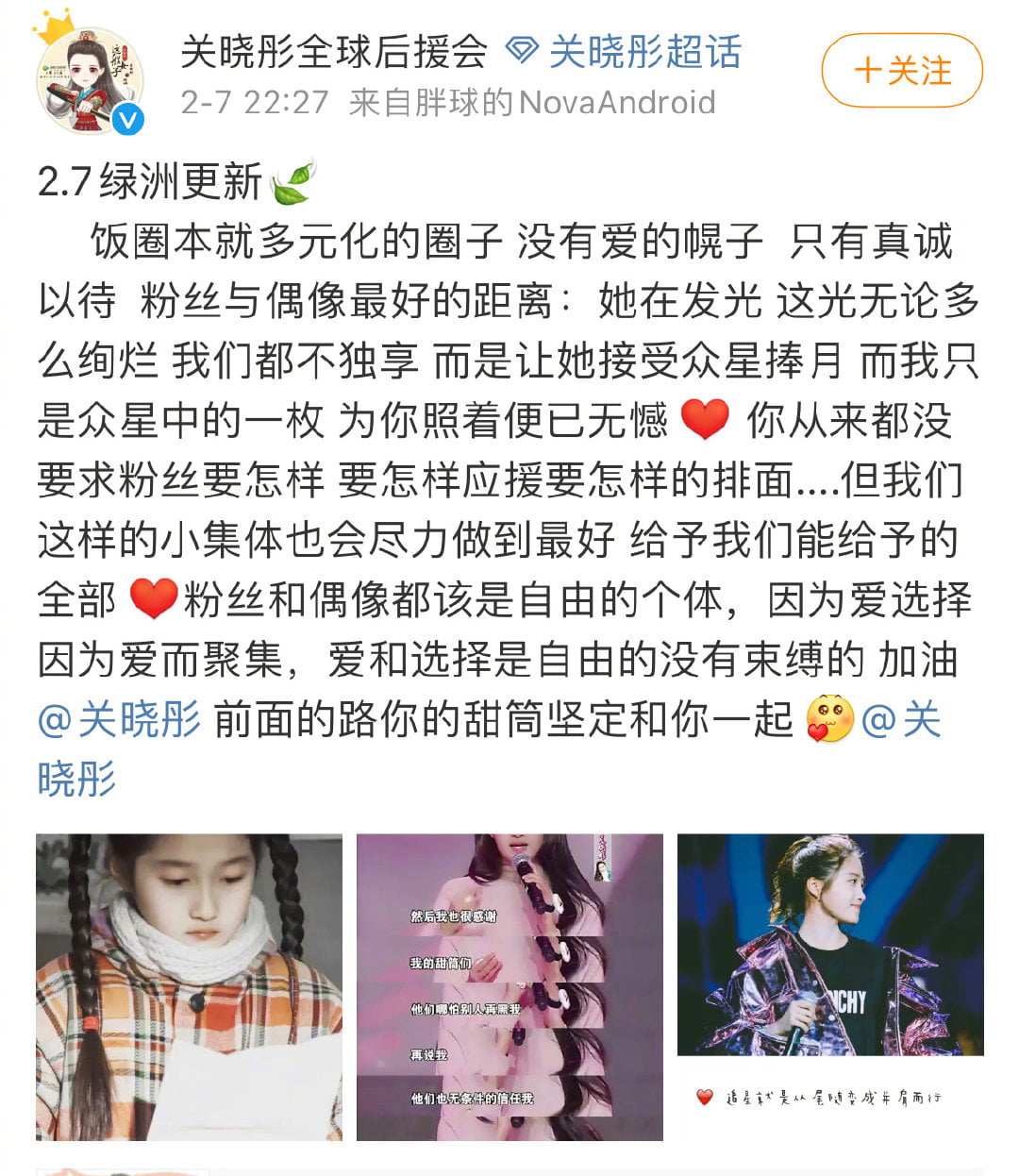Follow the account with +关注 button
Image resolution: width=1019 pixels, height=1176 pixels.
(901, 71)
